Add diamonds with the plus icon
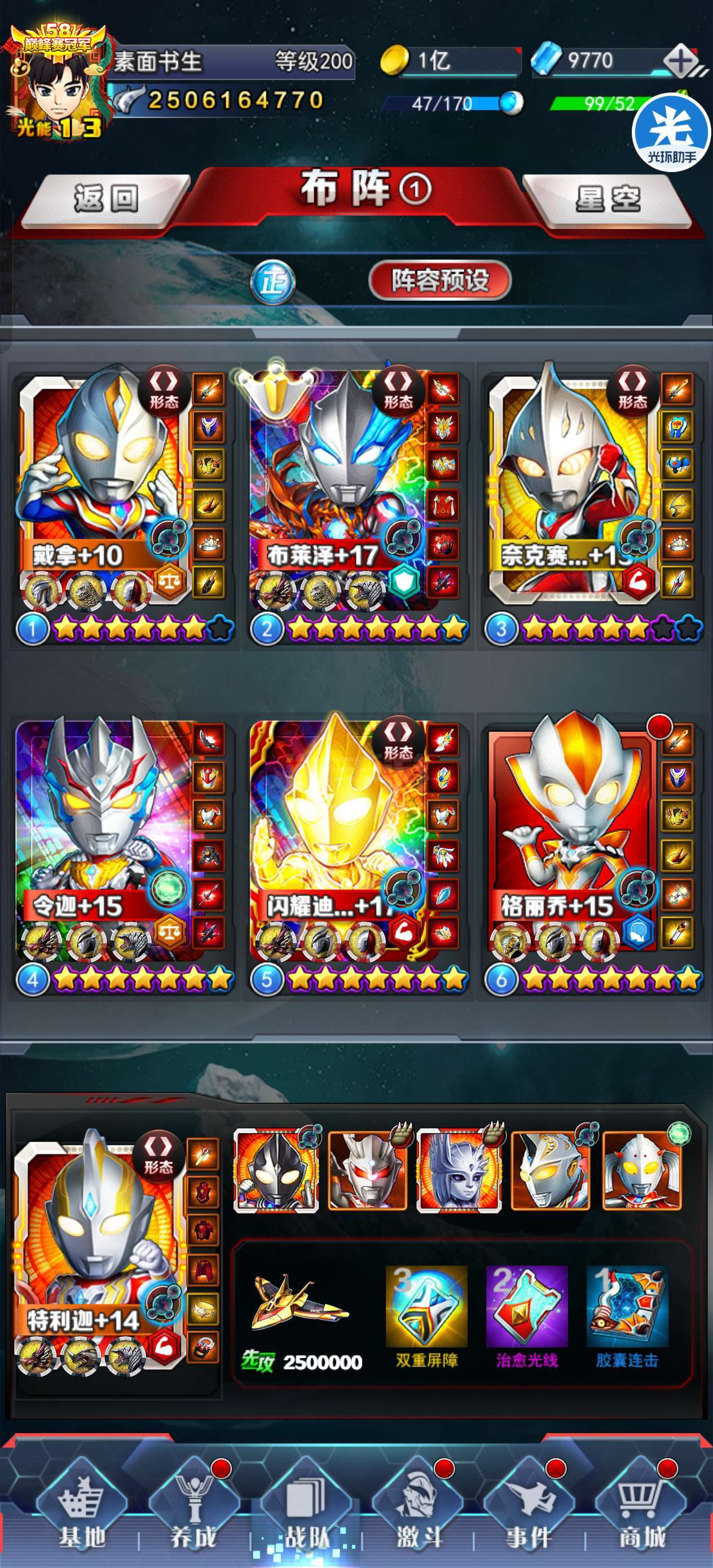The height and width of the screenshot is (1568, 713). [x=681, y=61]
